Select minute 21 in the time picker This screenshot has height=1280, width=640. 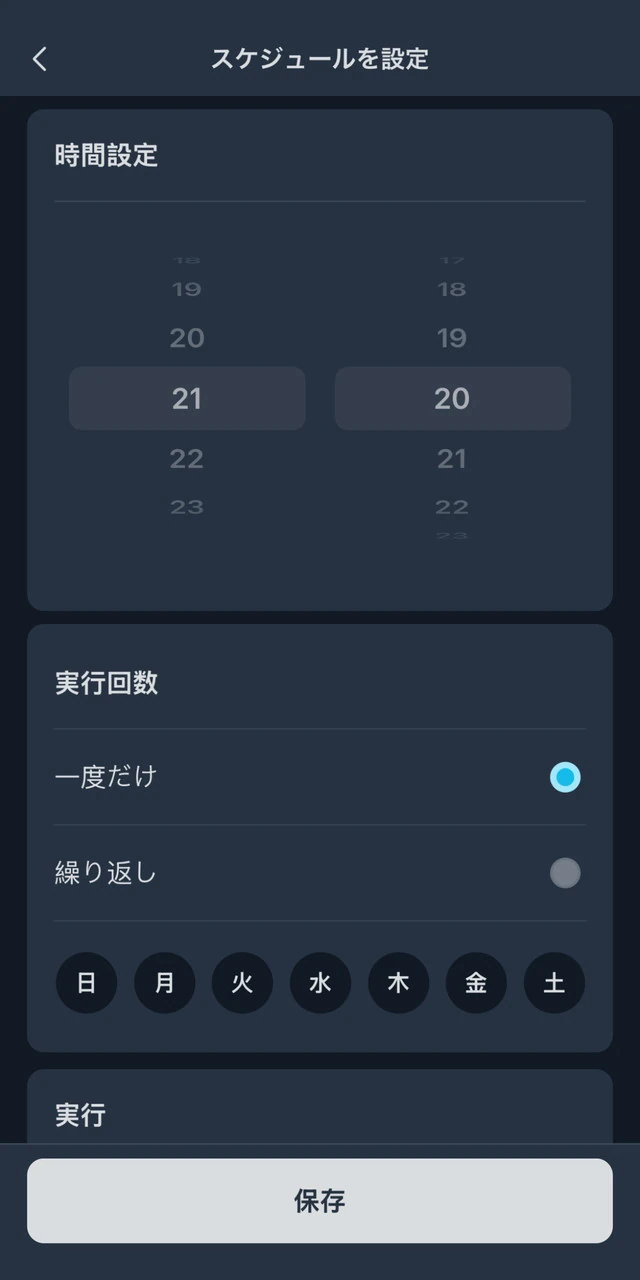click(x=452, y=459)
